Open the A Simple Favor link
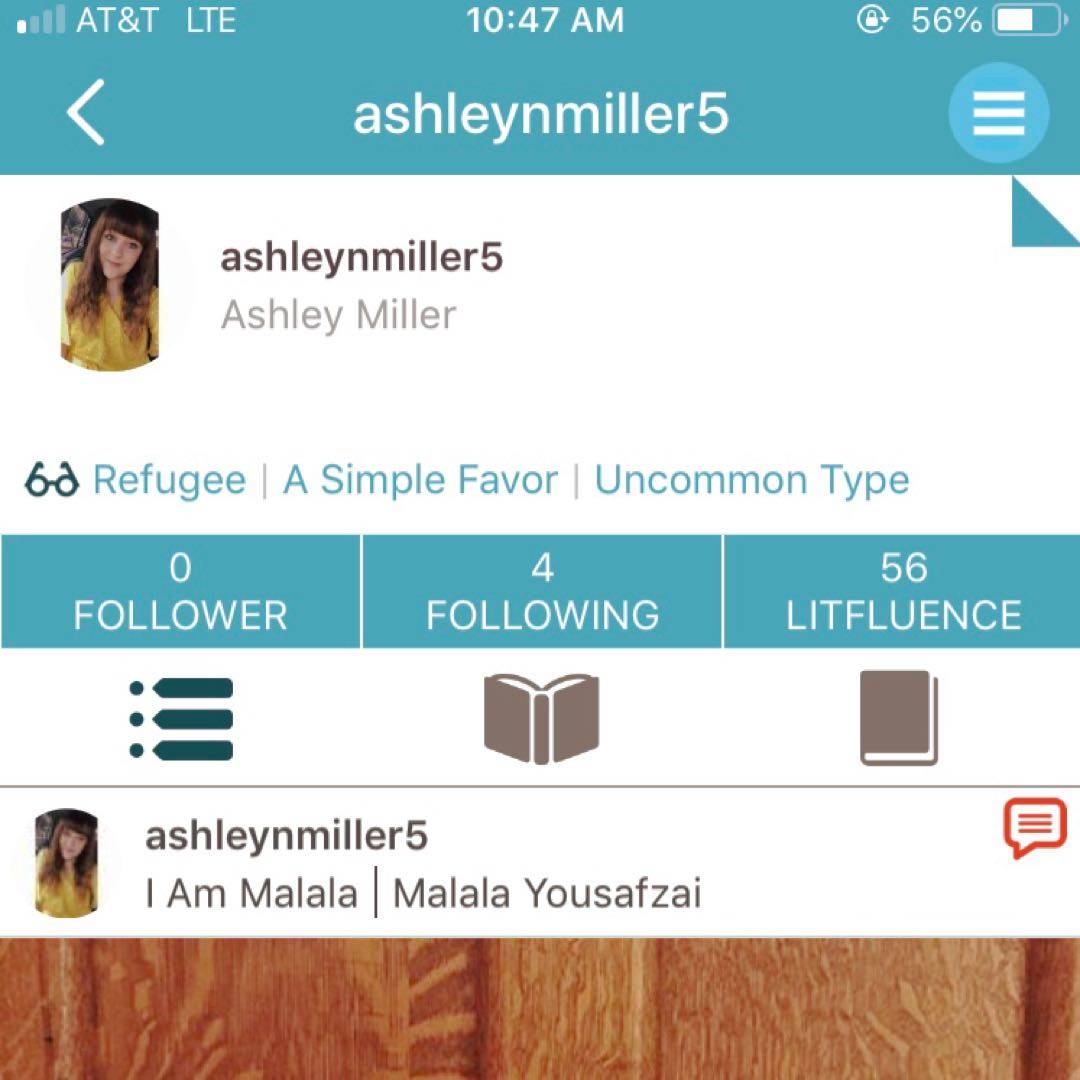This screenshot has width=1080, height=1080. [420, 480]
